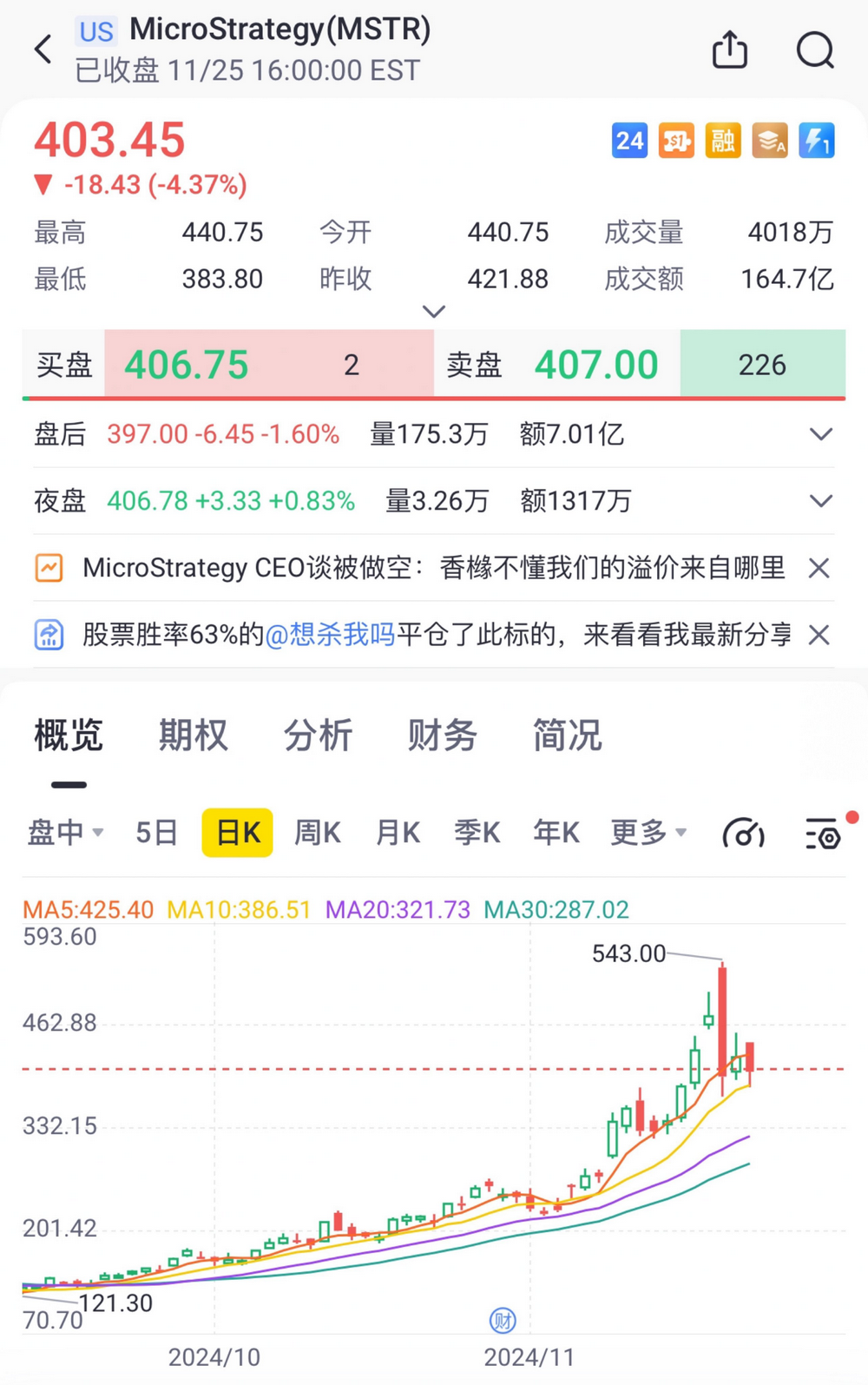868x1385 pixels.
Task: Dismiss the CEO news banner with its X
Action: click(819, 568)
